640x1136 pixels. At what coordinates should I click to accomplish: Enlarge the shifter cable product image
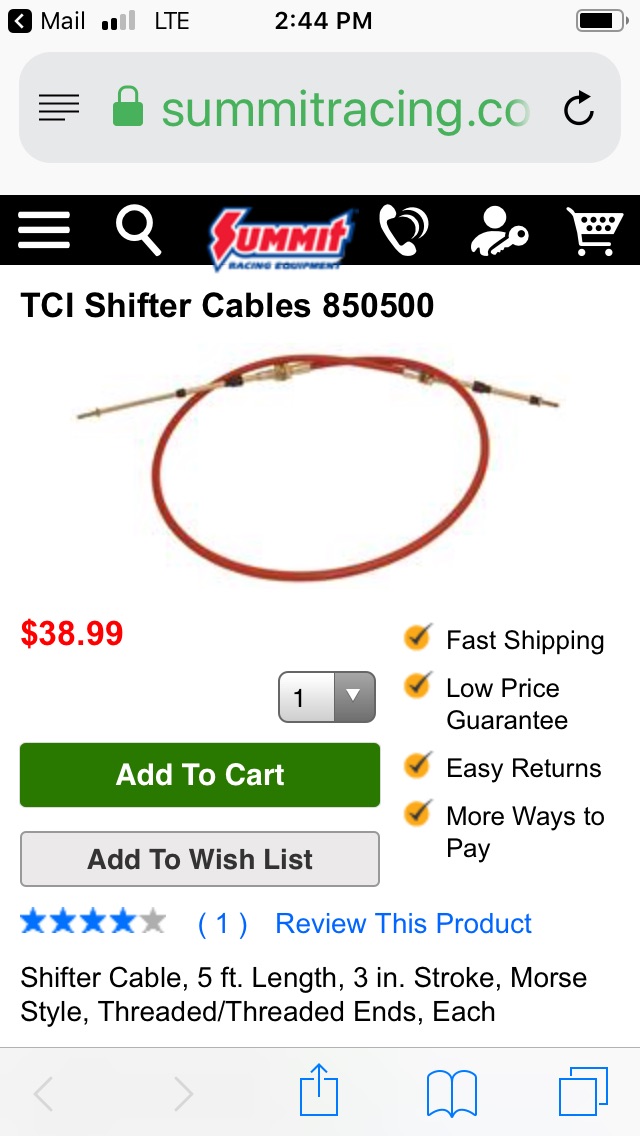[318, 466]
